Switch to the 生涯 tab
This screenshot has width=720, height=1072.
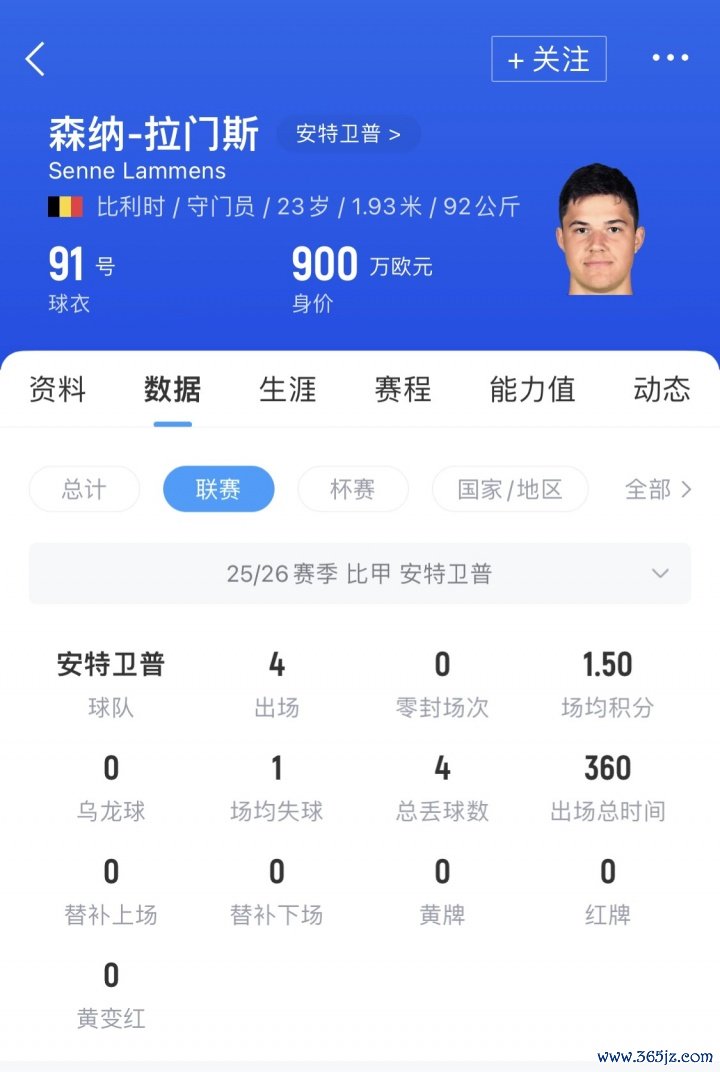288,389
